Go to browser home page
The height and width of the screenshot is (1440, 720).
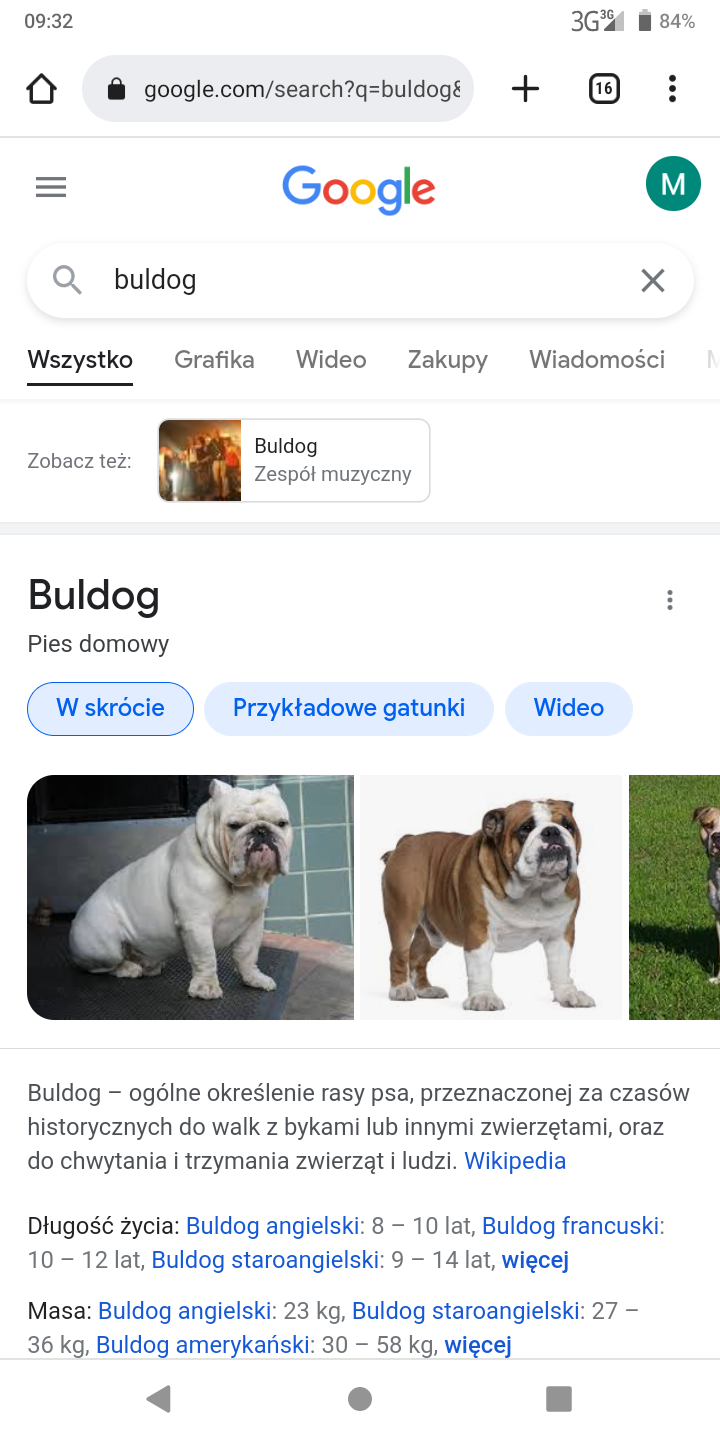pyautogui.click(x=41, y=89)
